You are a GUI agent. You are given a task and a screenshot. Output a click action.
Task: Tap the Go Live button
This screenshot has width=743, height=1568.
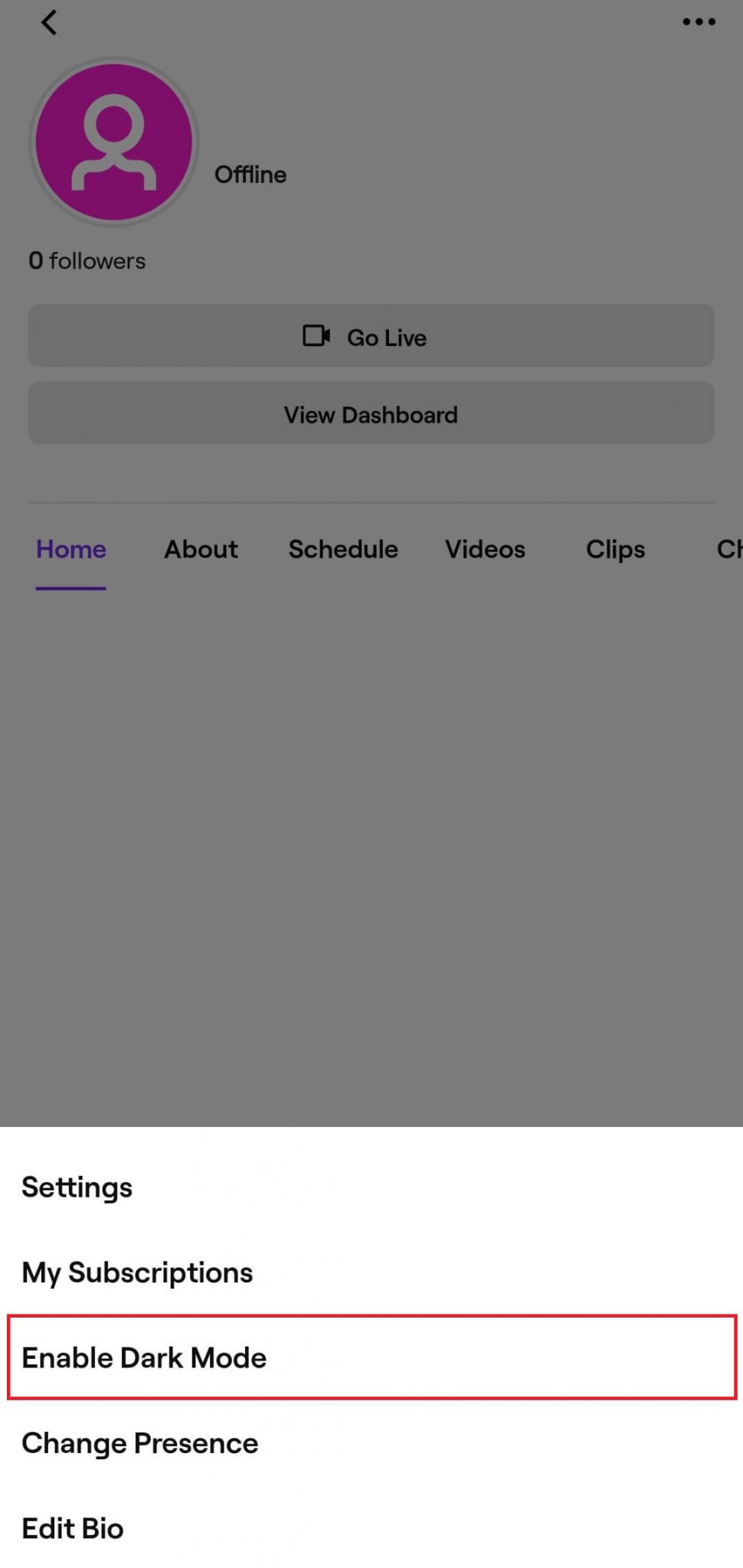pyautogui.click(x=371, y=336)
